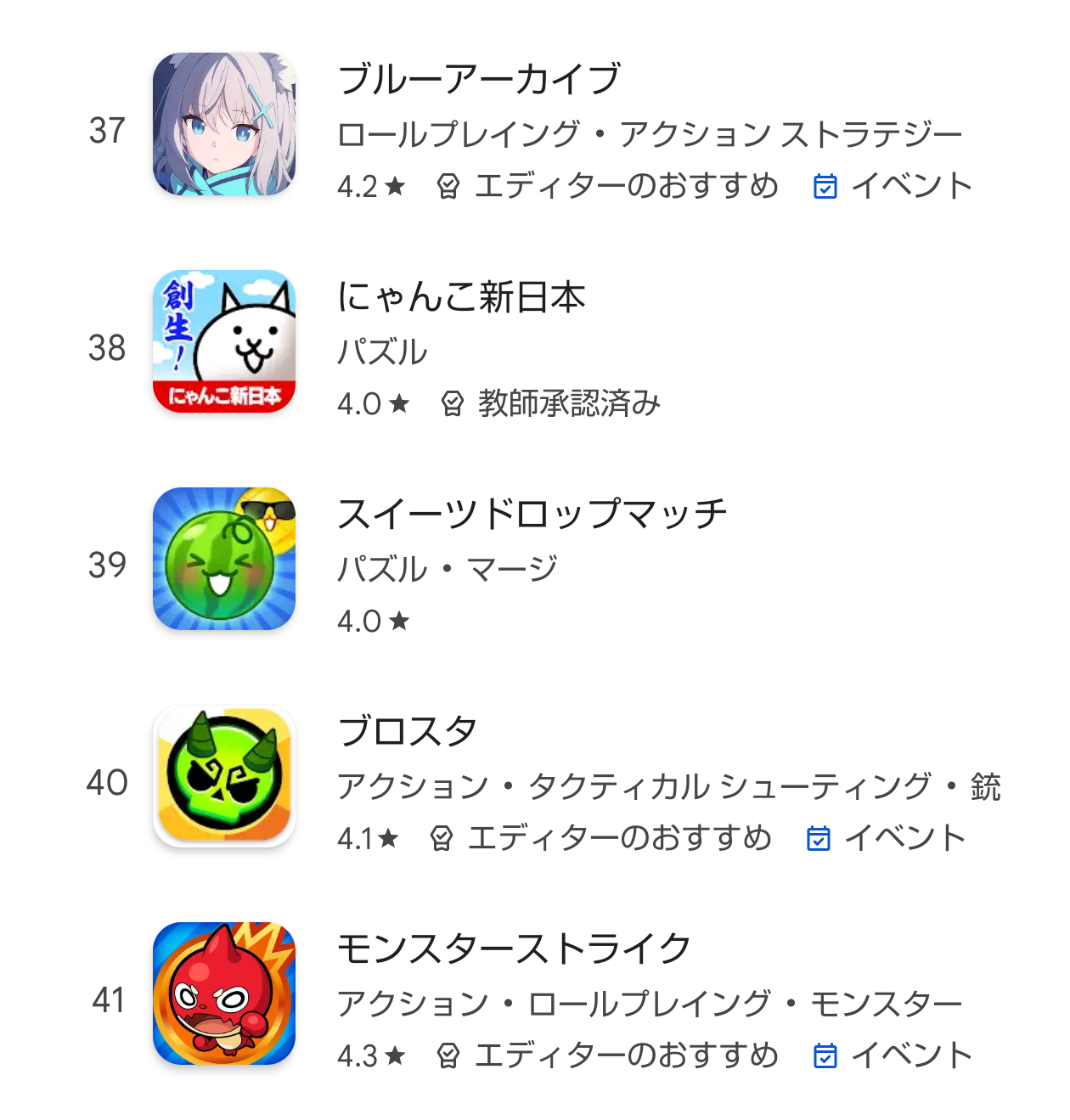Tap the モンスターストライク entry
The height and width of the screenshot is (1120, 1070).
tap(514, 949)
